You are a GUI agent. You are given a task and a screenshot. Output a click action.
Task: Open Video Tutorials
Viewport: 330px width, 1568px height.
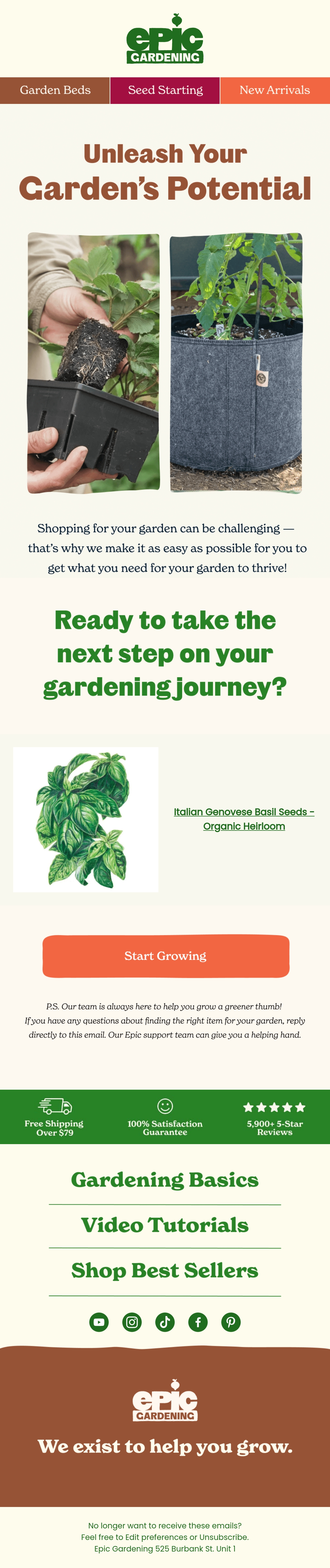(165, 1224)
